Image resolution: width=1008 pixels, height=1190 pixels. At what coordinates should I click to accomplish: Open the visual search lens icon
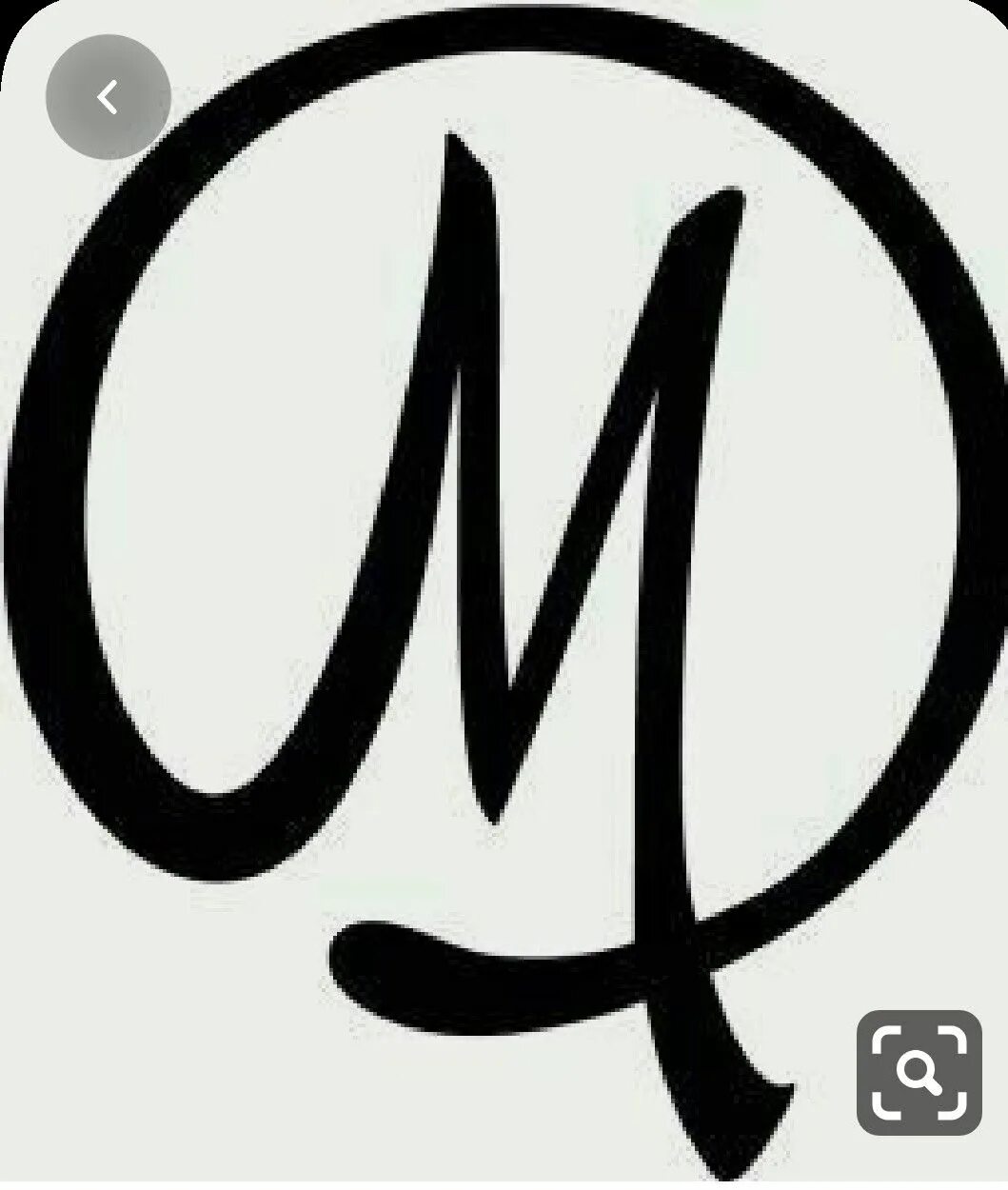click(918, 1072)
